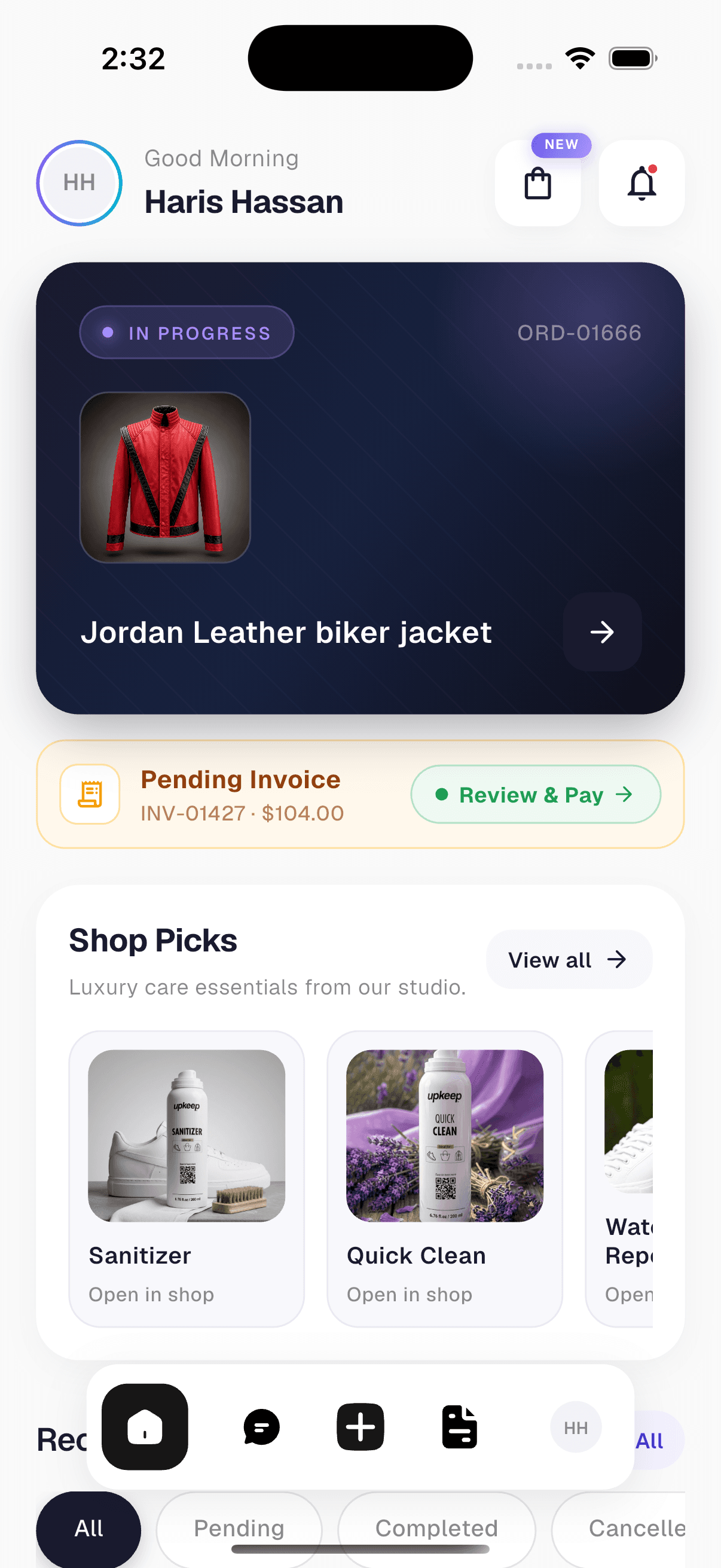Select the dark All filter chip
The height and width of the screenshot is (1568, 721).
[x=89, y=1528]
